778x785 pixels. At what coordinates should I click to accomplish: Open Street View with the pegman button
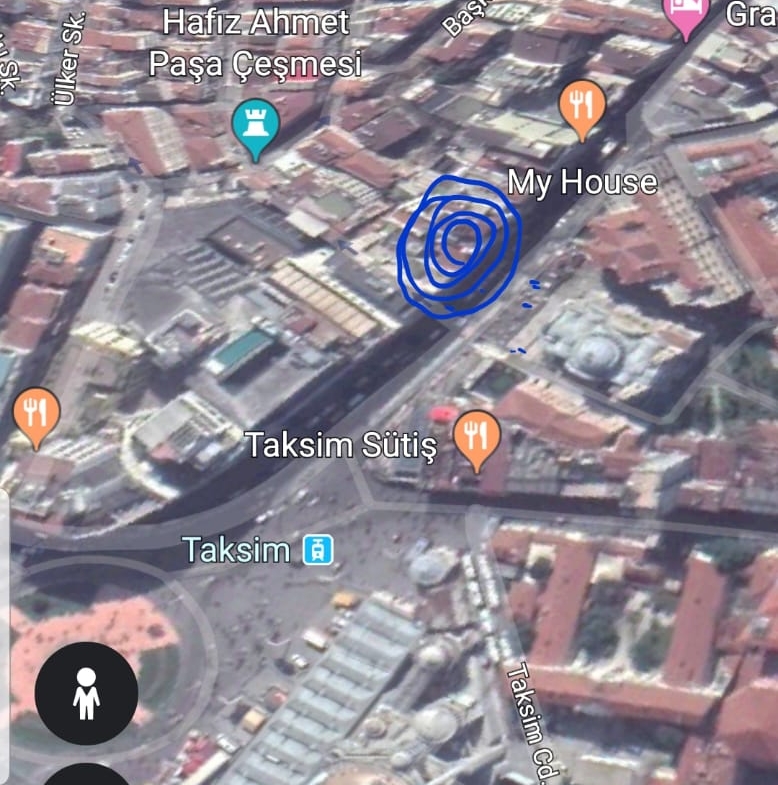pyautogui.click(x=87, y=693)
